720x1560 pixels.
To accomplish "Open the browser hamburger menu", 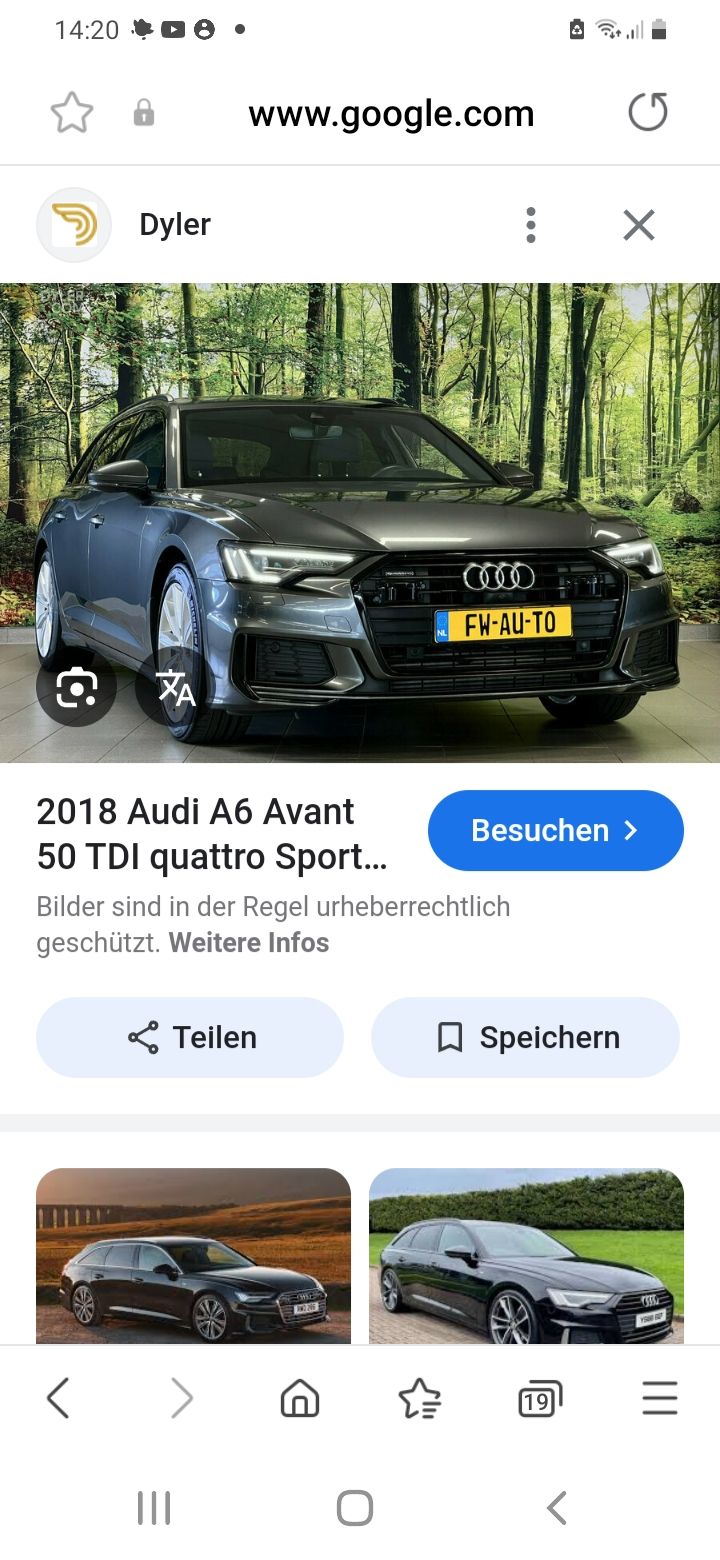I will [x=660, y=1398].
